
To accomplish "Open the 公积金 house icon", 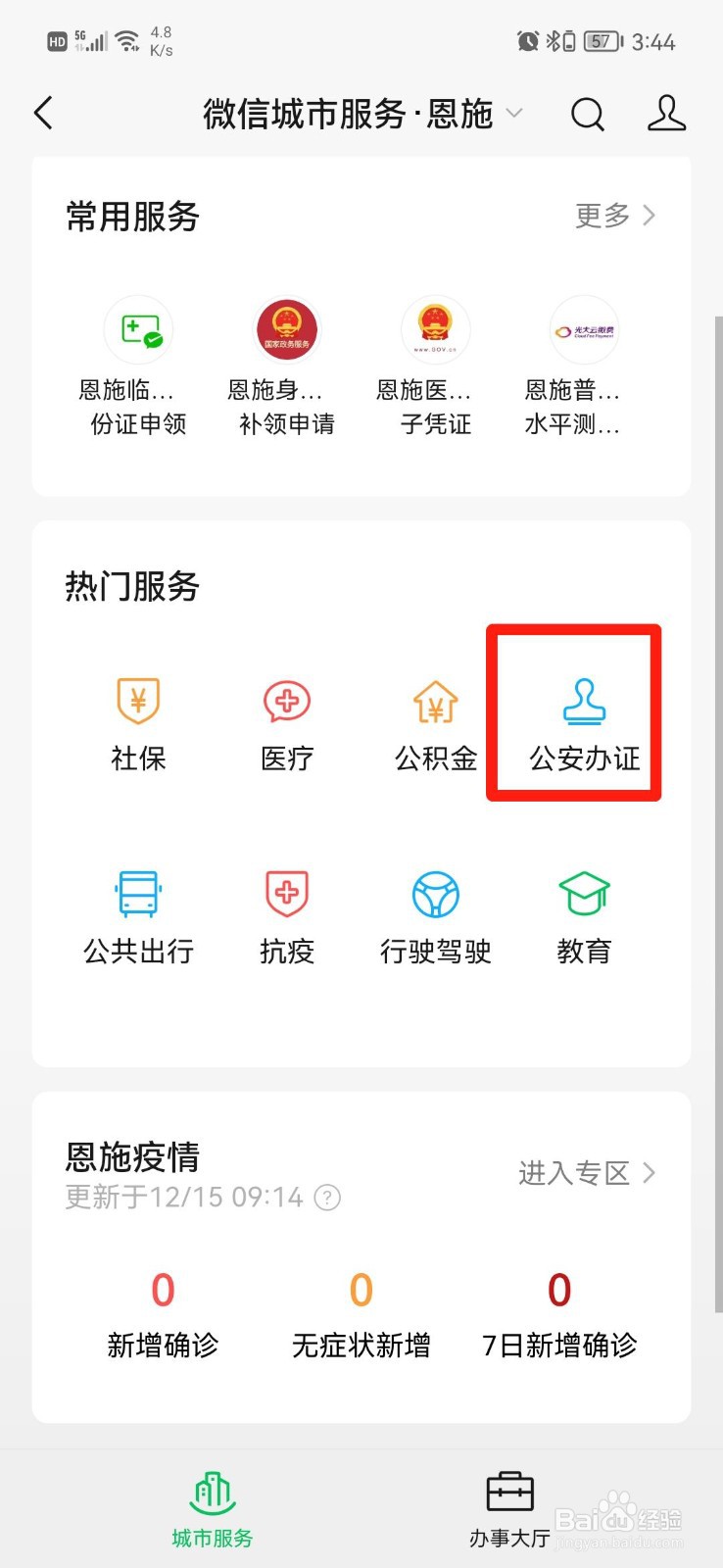I will [434, 702].
